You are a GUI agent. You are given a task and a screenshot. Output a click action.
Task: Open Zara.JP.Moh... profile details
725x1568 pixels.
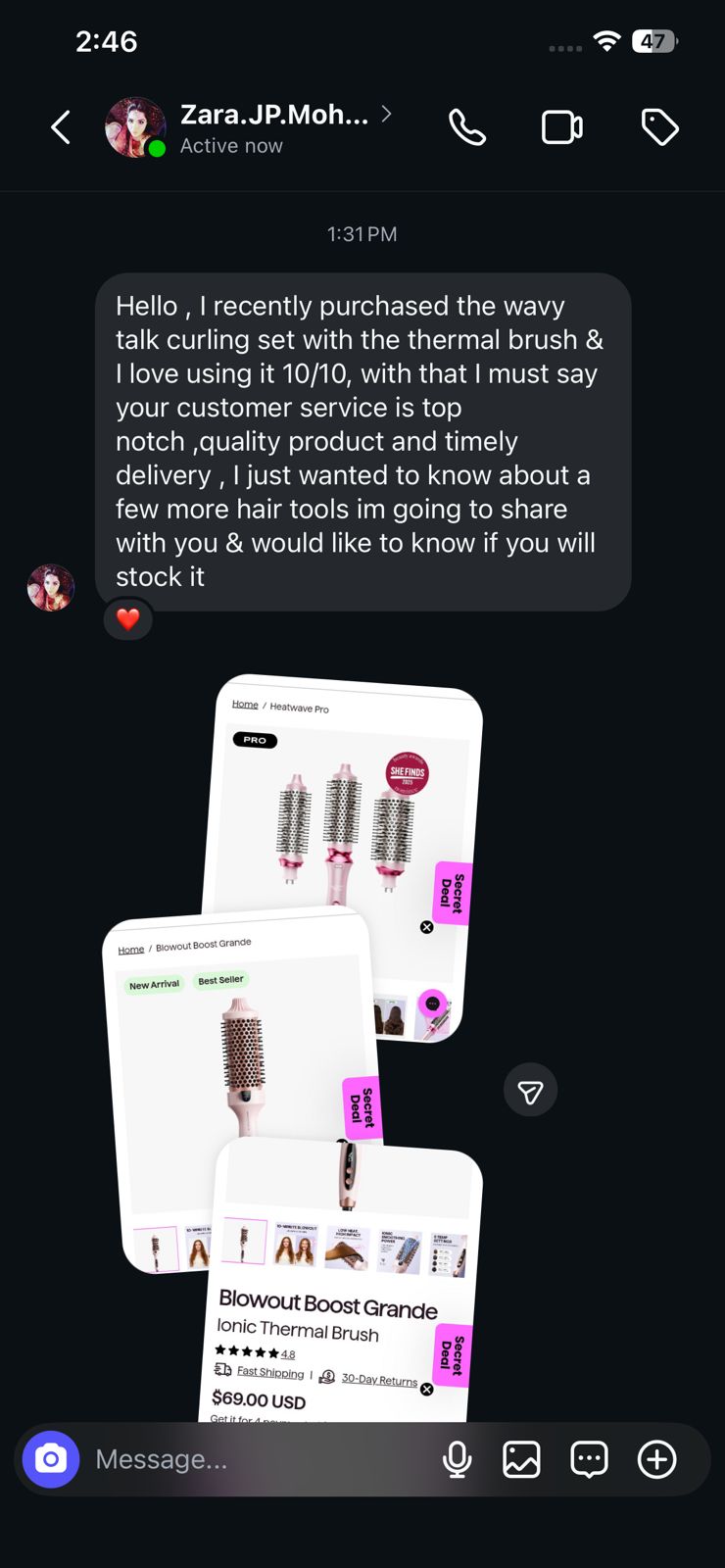[x=274, y=116]
